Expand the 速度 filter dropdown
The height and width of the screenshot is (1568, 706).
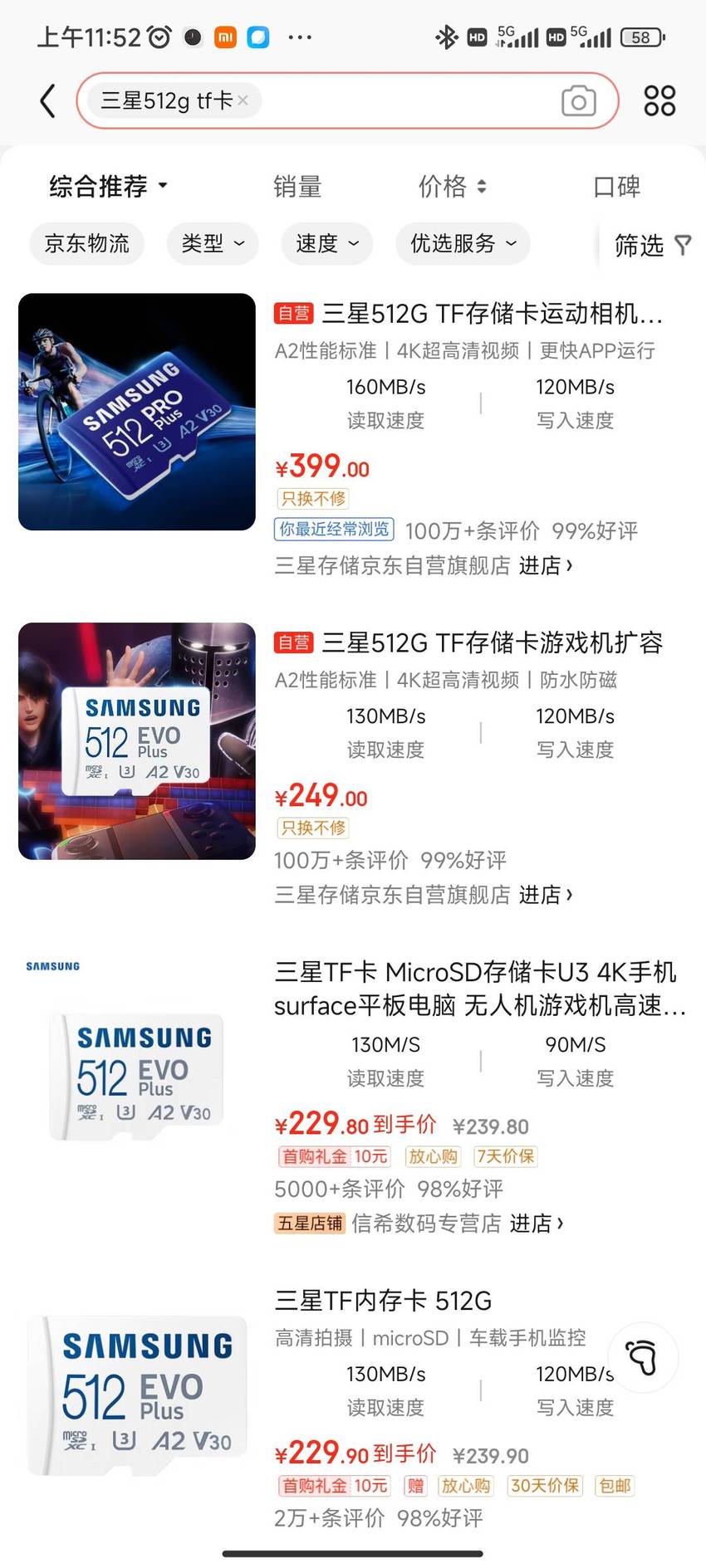coord(327,243)
